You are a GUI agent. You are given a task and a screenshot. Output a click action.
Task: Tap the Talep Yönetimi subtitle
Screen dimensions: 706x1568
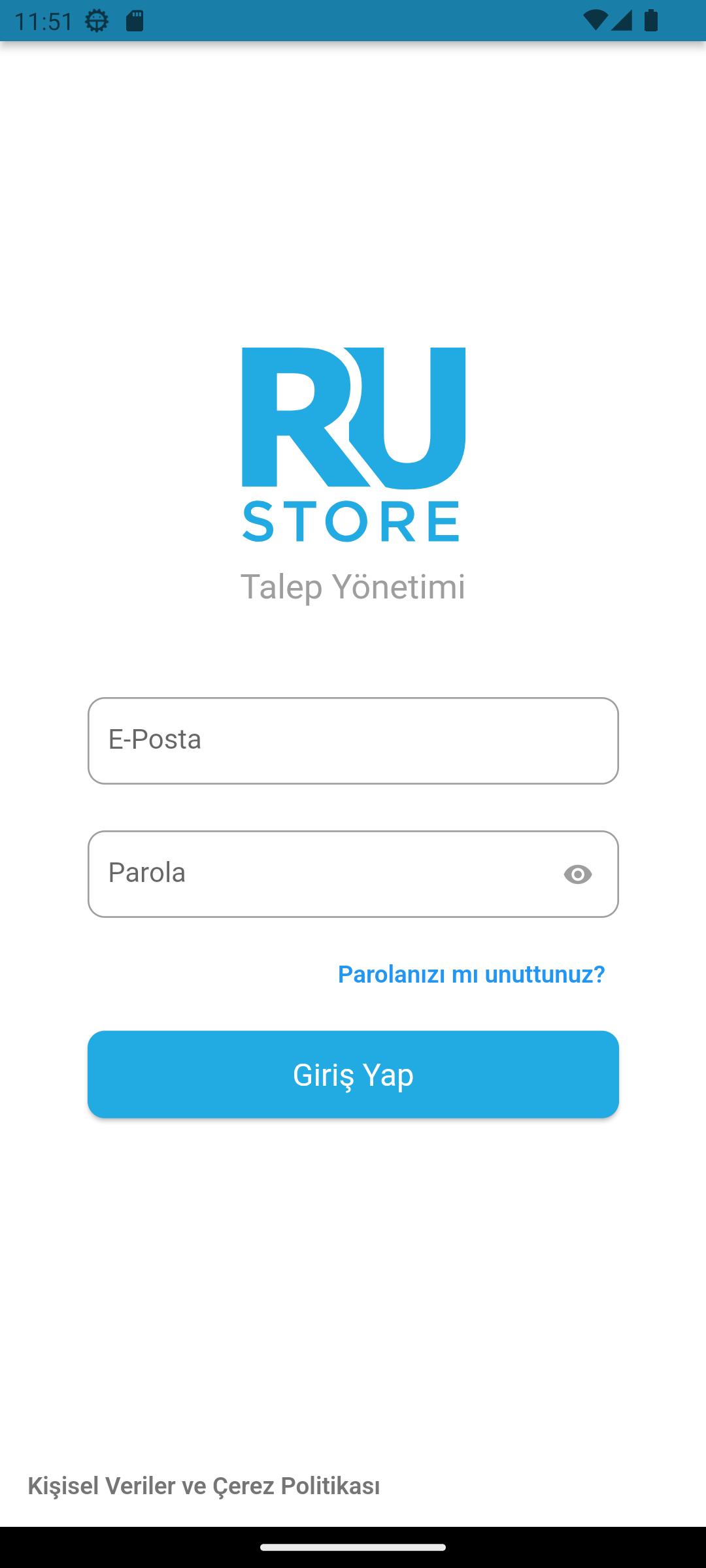coord(353,587)
